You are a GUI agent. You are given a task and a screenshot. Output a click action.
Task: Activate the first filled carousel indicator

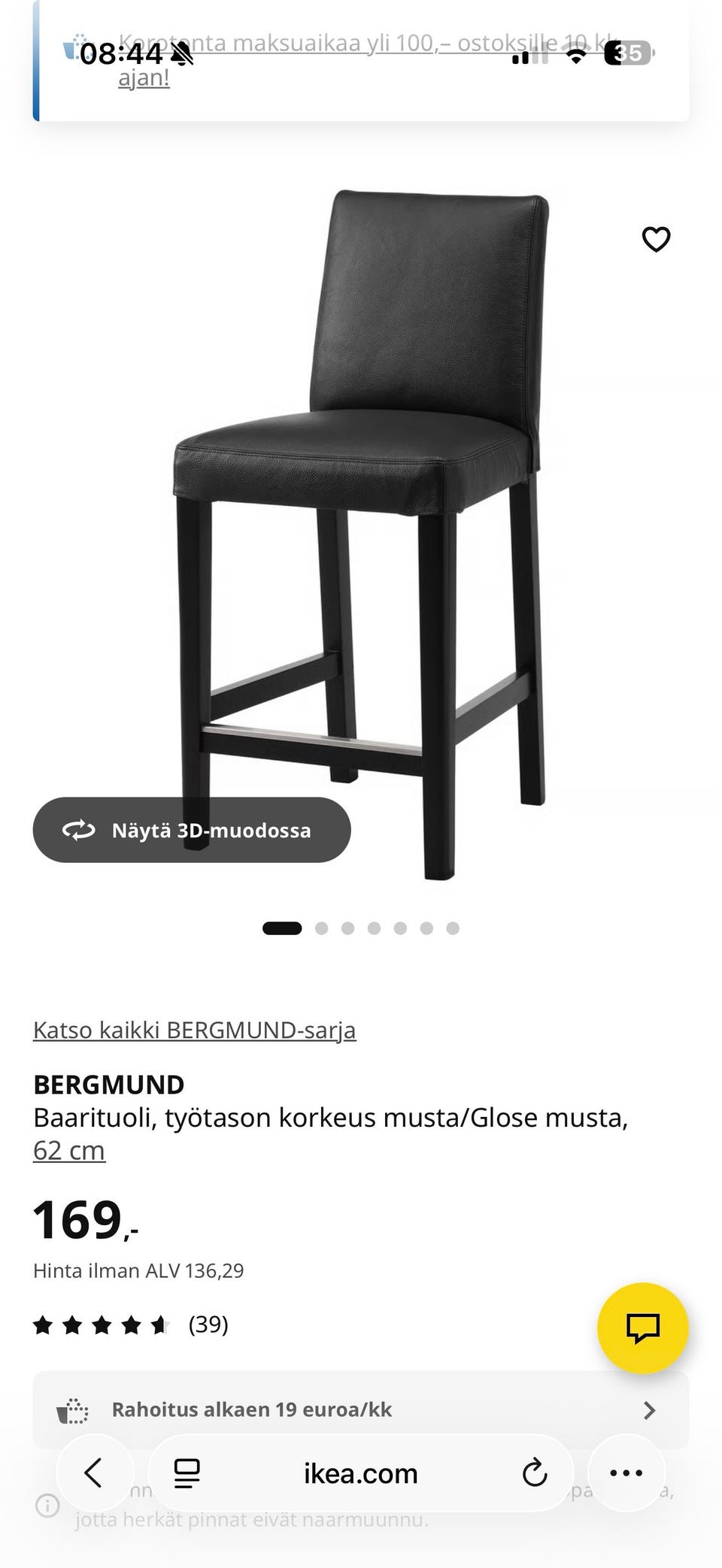click(282, 928)
